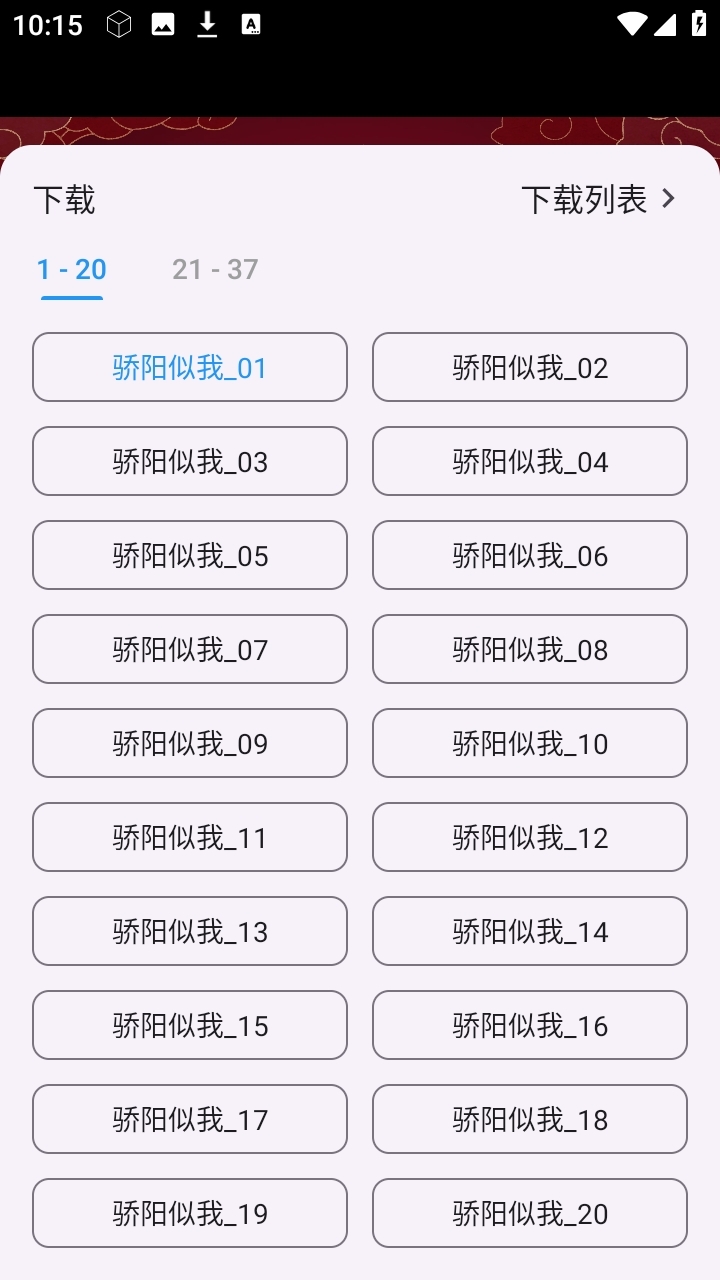720x1280 pixels.
Task: Tap the Wi-Fi icon in the status bar
Action: [x=631, y=25]
